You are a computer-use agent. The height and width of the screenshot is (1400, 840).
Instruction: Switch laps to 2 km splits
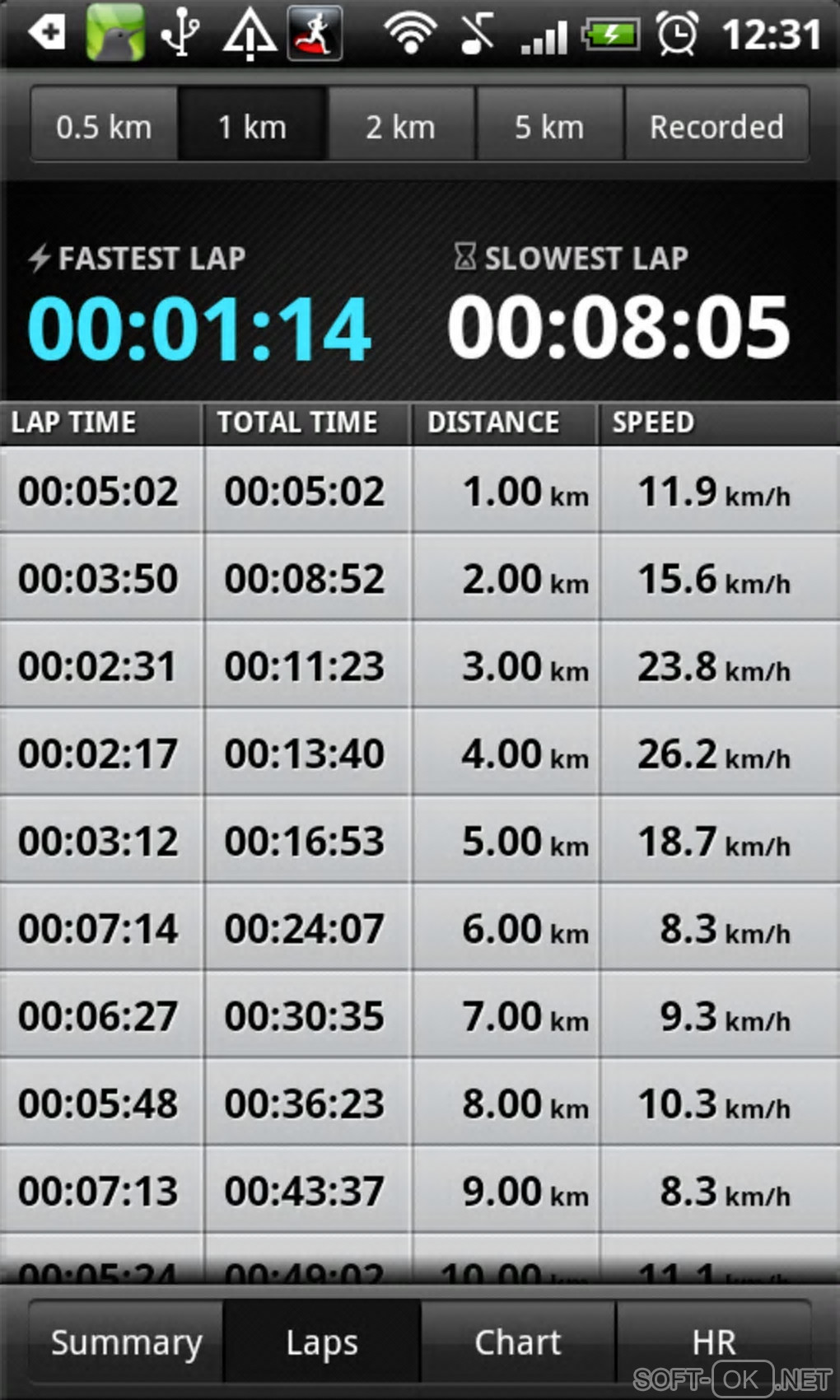(x=401, y=127)
